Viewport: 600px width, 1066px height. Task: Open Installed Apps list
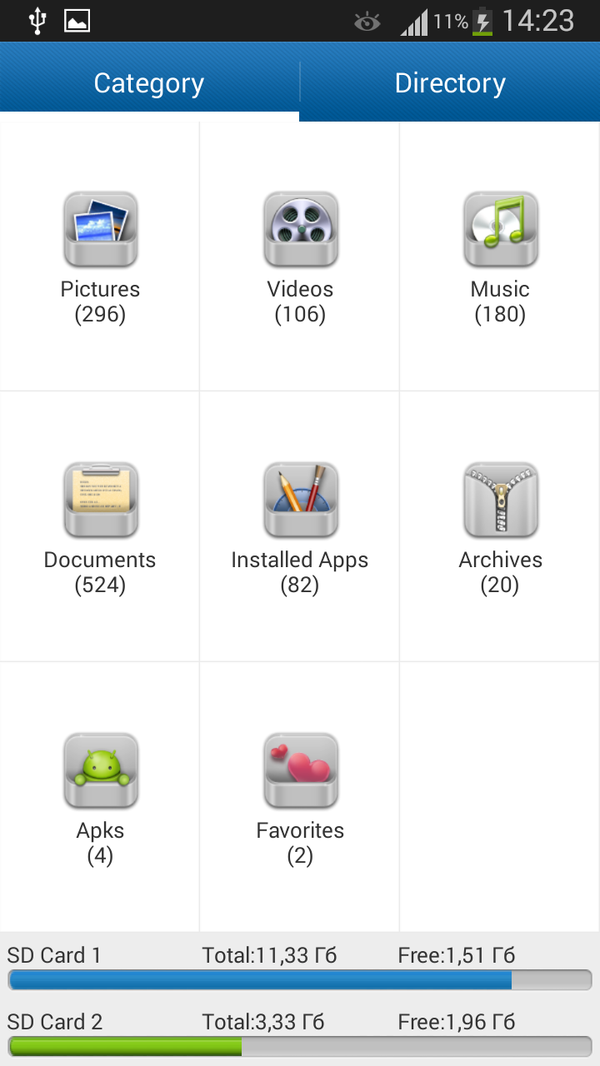pyautogui.click(x=300, y=527)
